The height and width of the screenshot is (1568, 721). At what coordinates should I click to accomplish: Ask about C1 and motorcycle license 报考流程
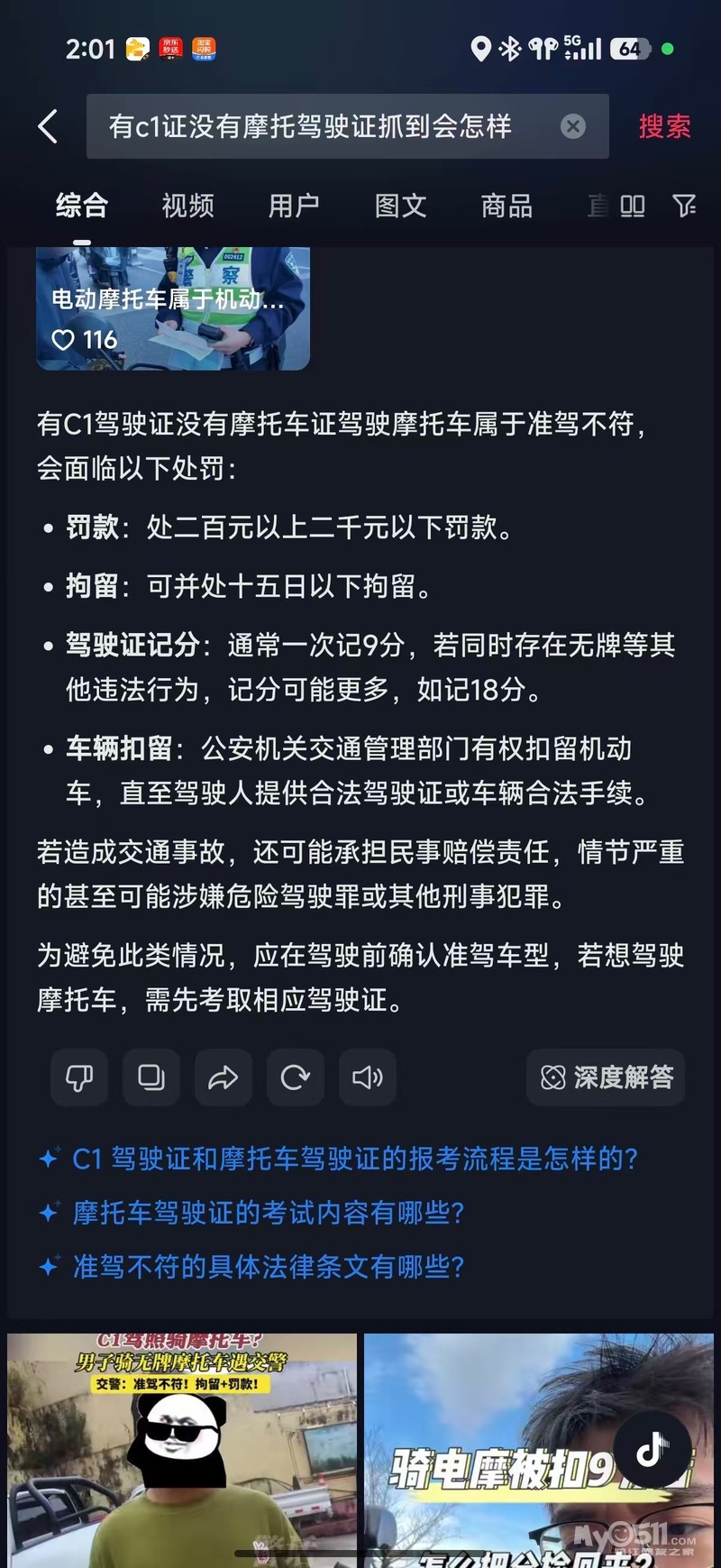pos(355,1159)
